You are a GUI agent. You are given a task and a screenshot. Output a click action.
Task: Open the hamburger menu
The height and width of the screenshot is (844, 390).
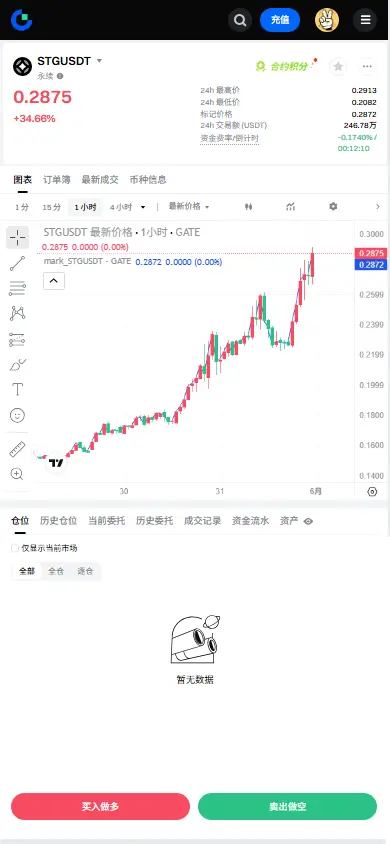pyautogui.click(x=365, y=20)
